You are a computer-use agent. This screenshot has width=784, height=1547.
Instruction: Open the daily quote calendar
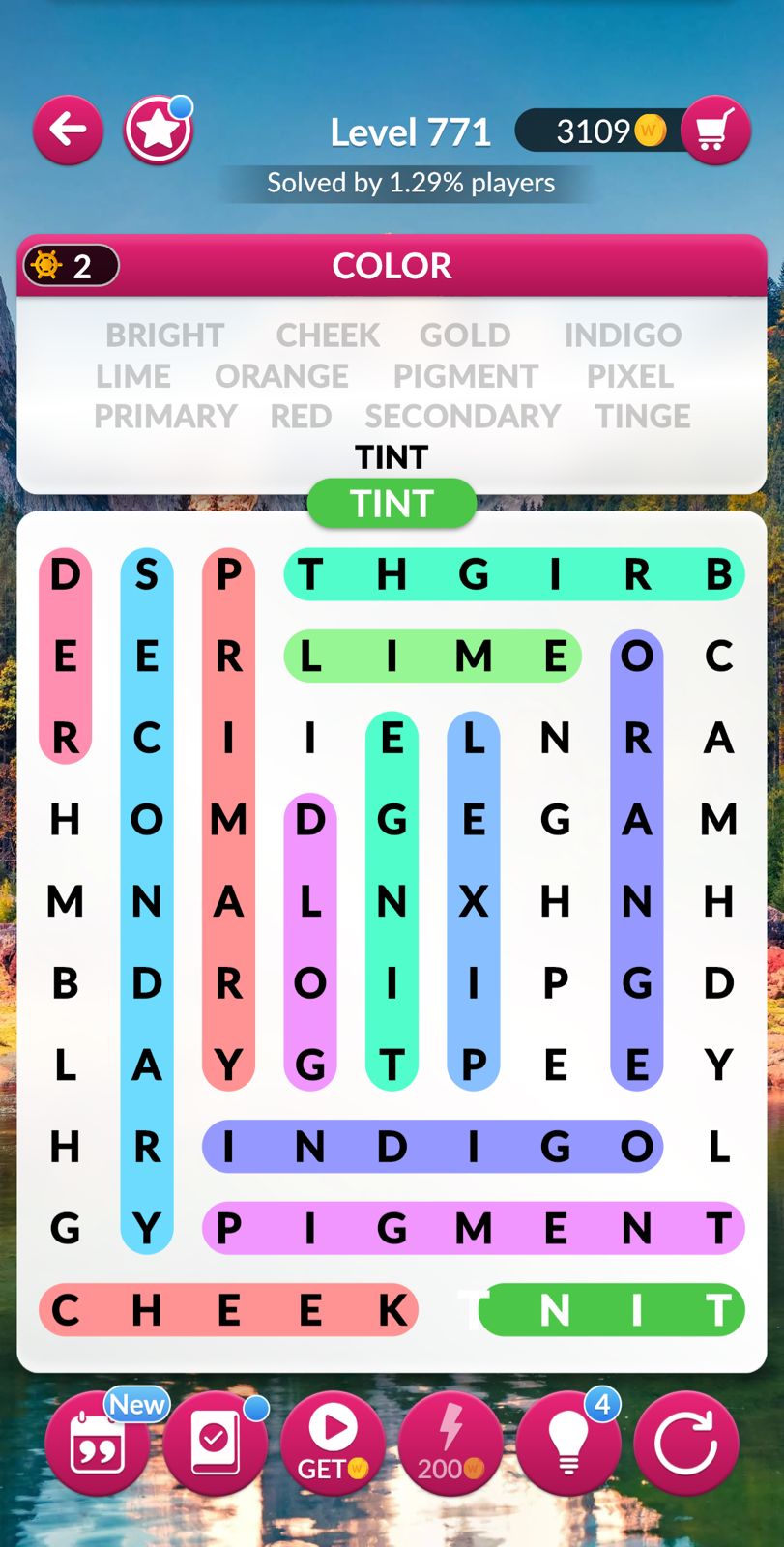(97, 1444)
